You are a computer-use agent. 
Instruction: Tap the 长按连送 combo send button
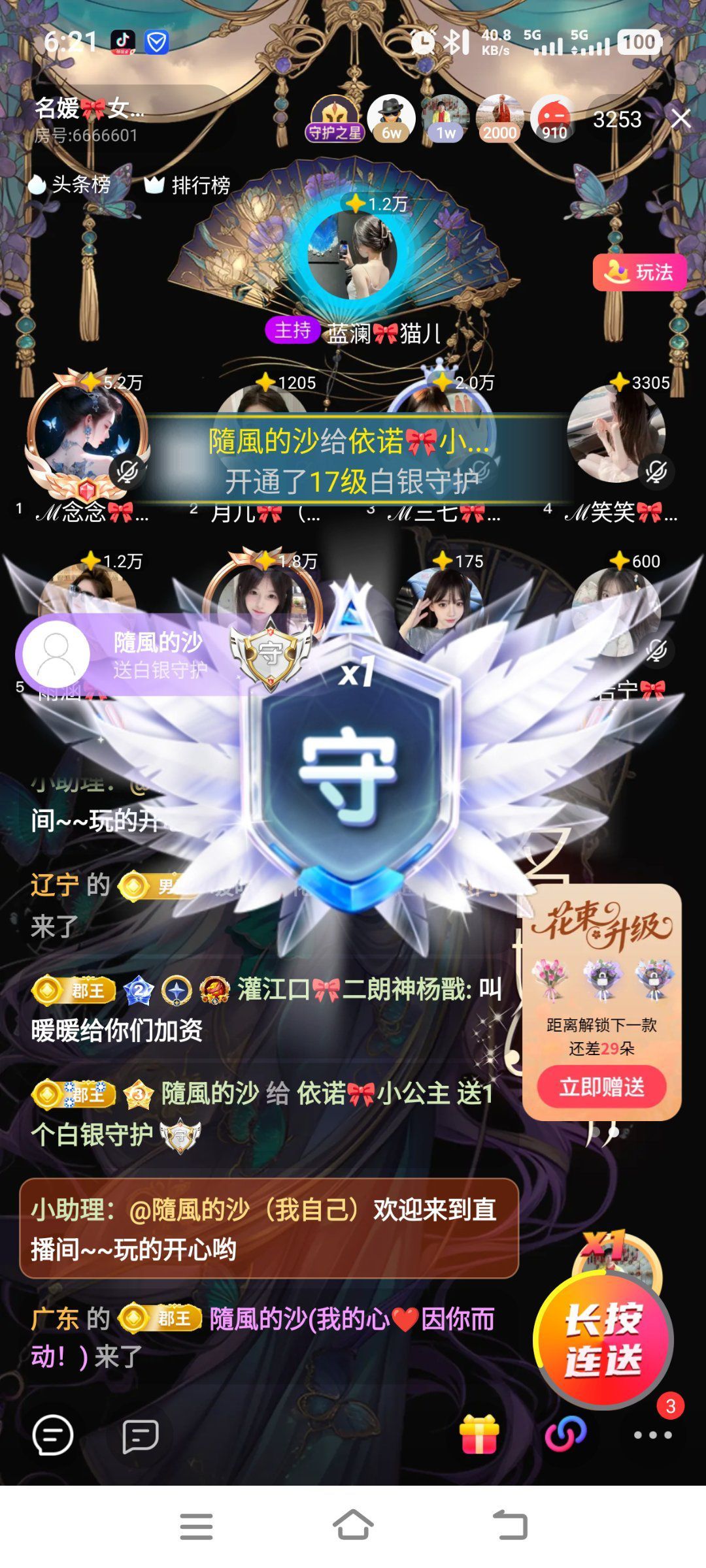[x=603, y=1341]
